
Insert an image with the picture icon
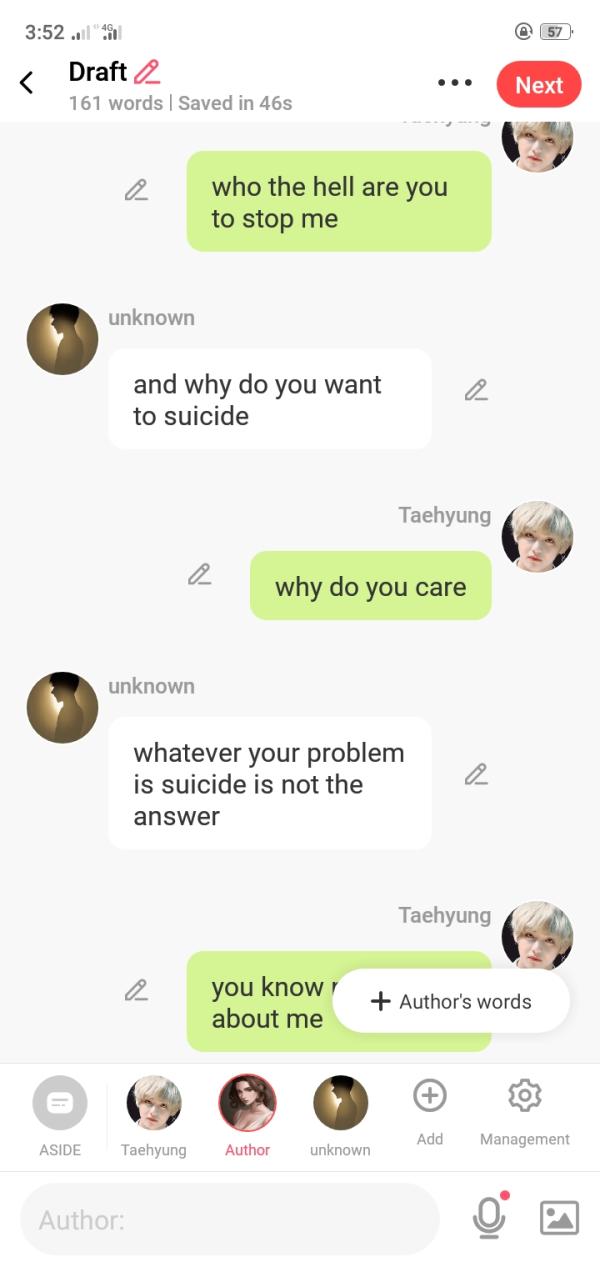click(559, 1217)
